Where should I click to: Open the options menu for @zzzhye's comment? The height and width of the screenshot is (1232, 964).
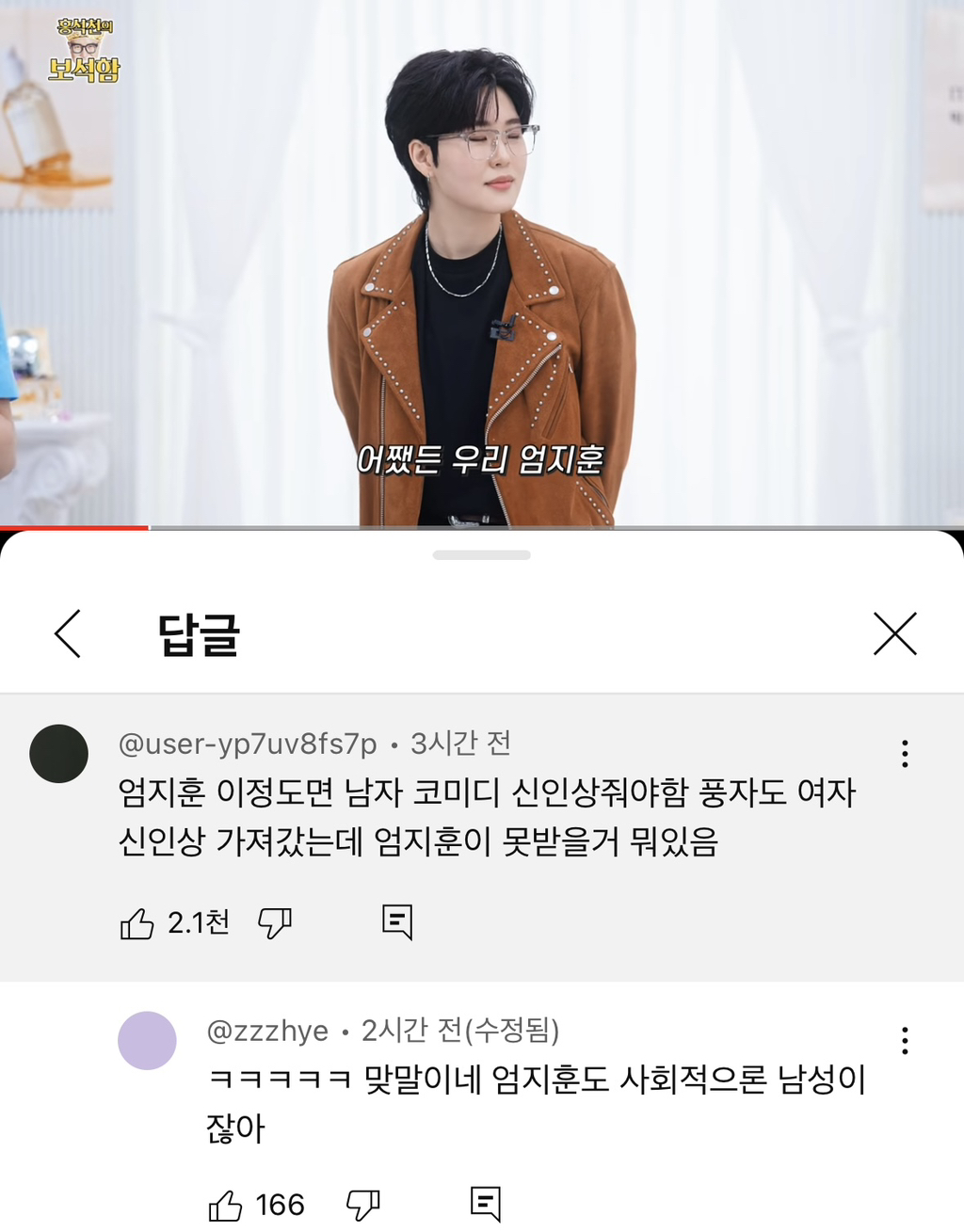(905, 1040)
